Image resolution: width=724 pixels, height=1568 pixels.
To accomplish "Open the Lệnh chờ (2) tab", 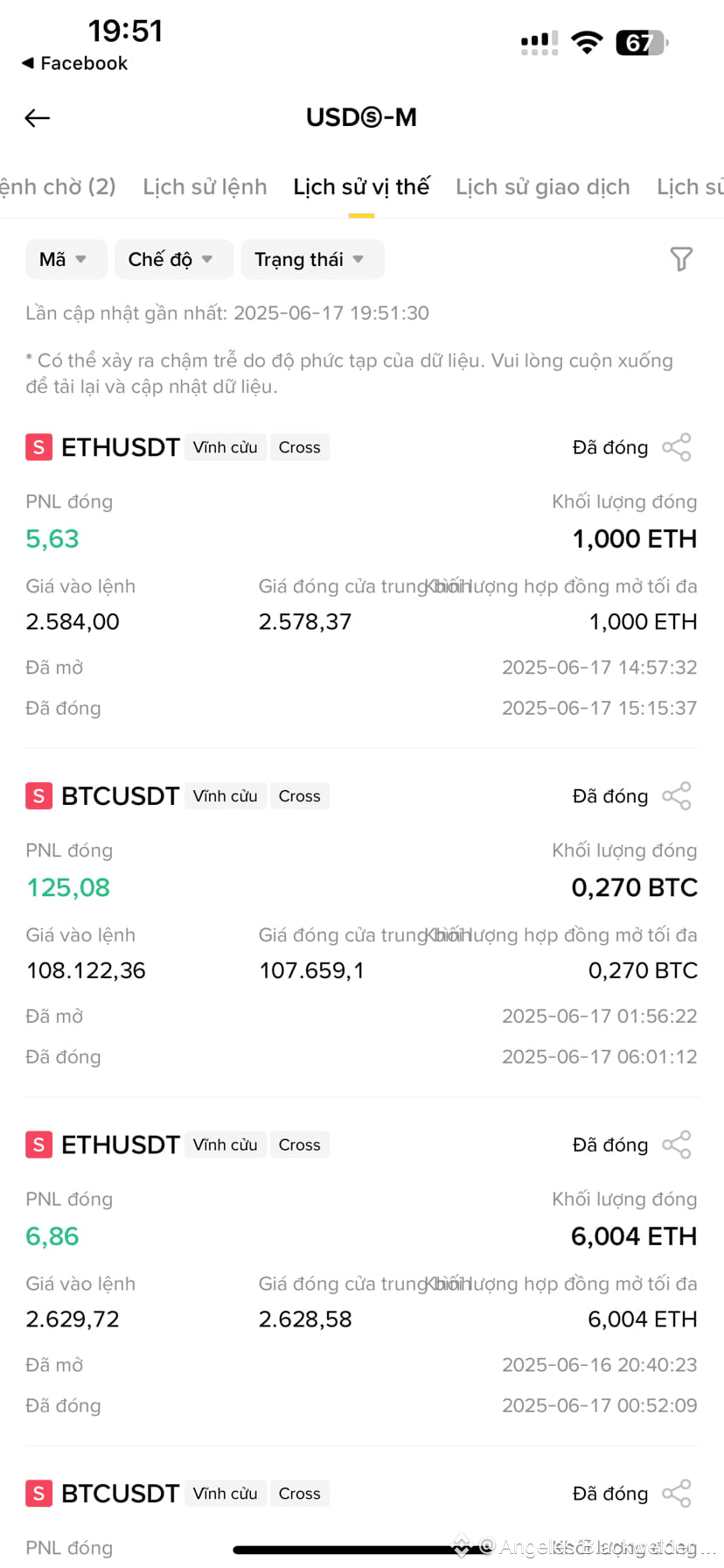I will [58, 186].
